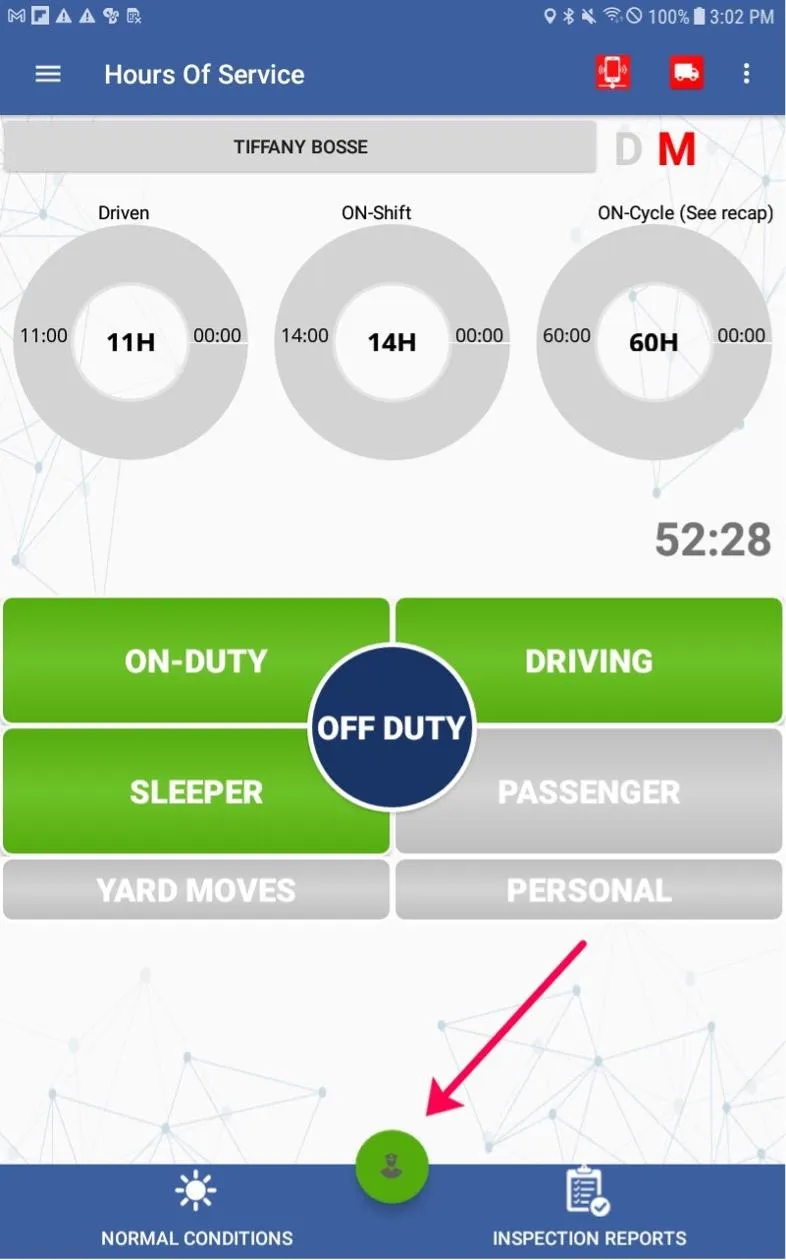Select PERSONAL conveyance
This screenshot has height=1260, width=786.
(588, 890)
